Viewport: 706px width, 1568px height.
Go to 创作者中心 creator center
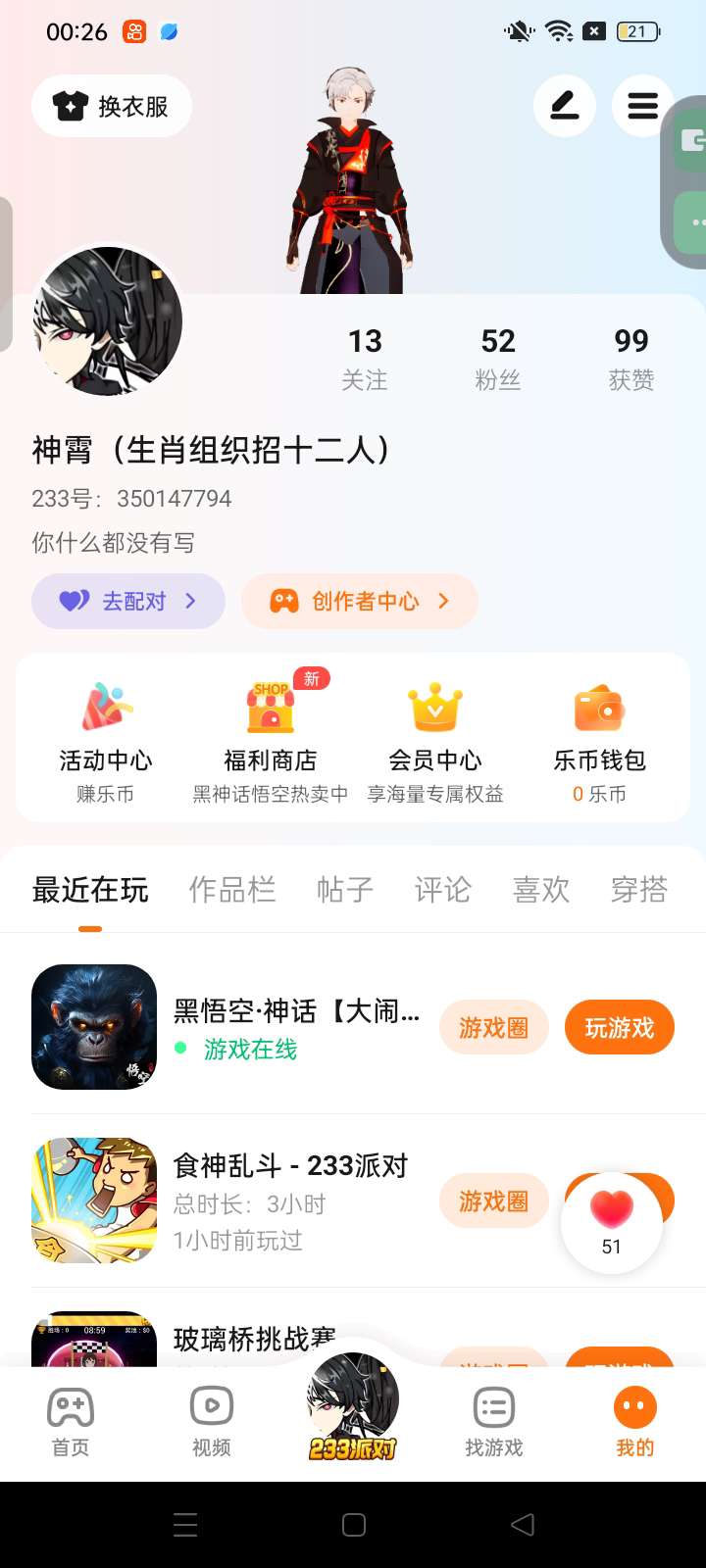coord(360,601)
